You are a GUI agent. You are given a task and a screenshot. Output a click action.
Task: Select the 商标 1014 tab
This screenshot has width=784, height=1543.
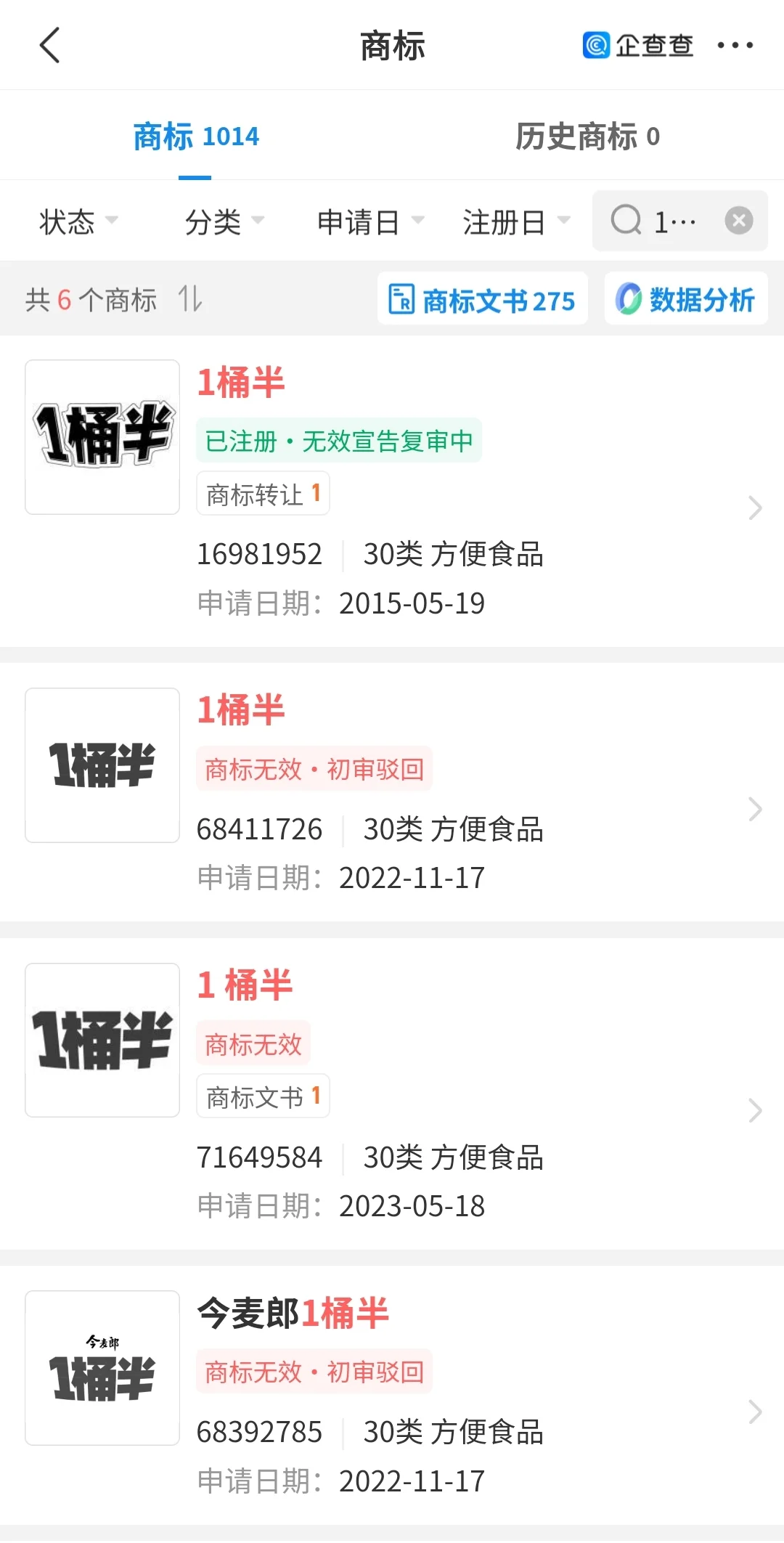[196, 137]
